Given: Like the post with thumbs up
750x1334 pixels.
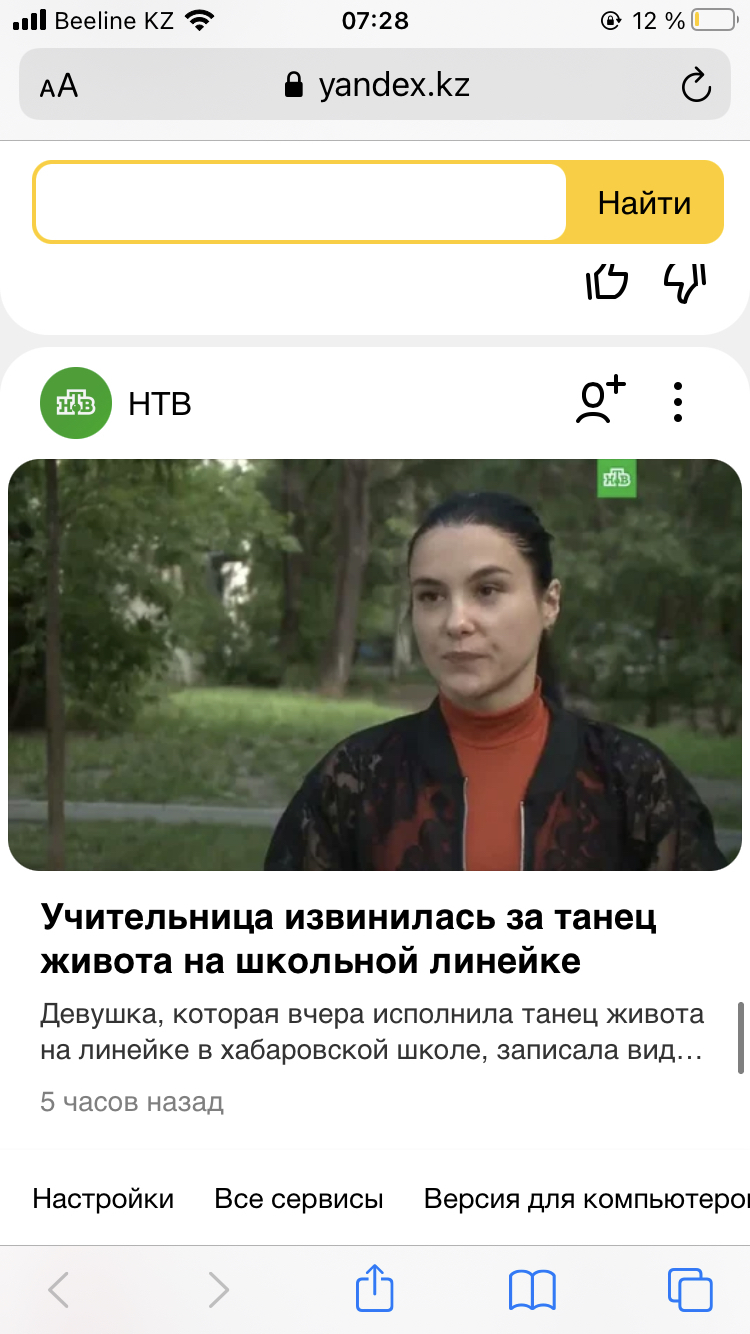Looking at the screenshot, I should (x=607, y=281).
